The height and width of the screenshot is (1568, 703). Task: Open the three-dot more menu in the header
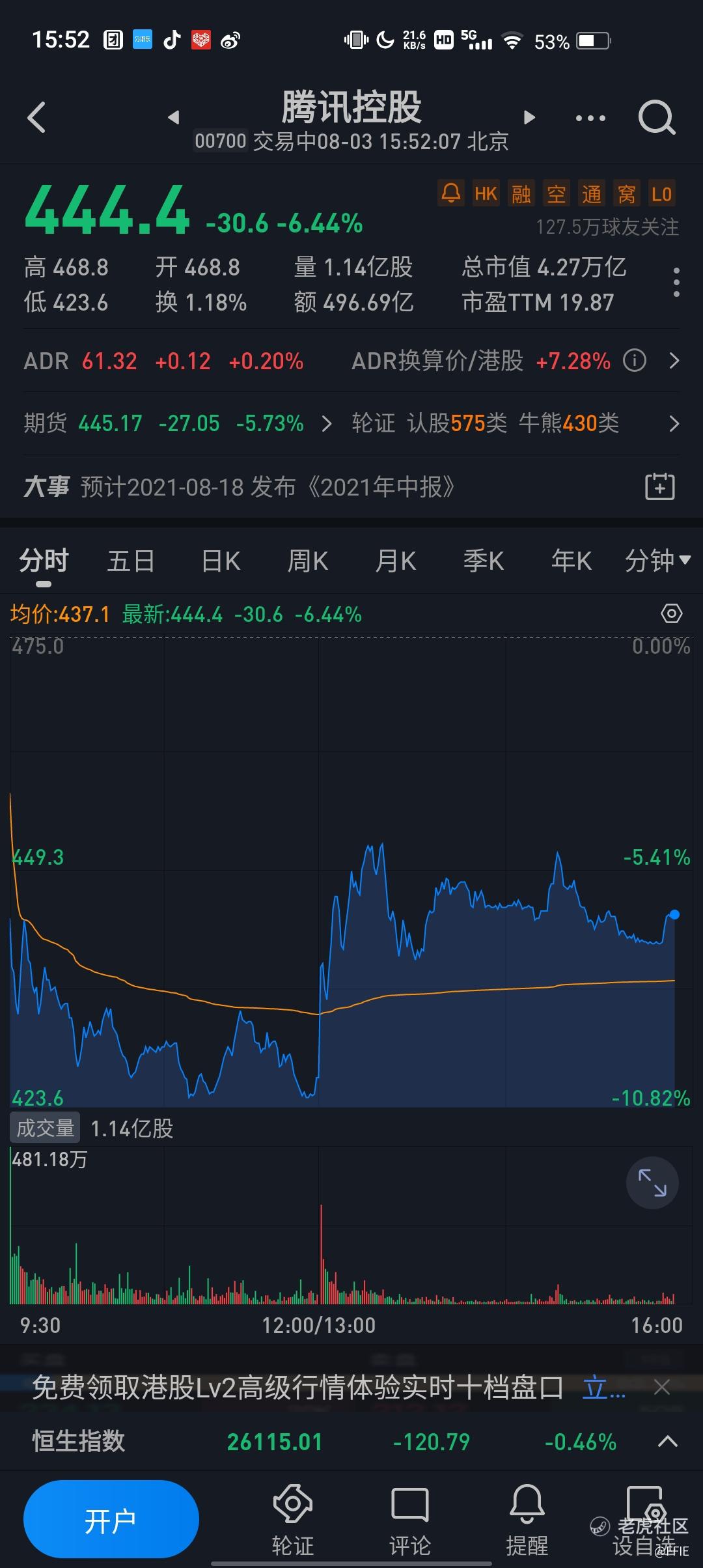(590, 119)
